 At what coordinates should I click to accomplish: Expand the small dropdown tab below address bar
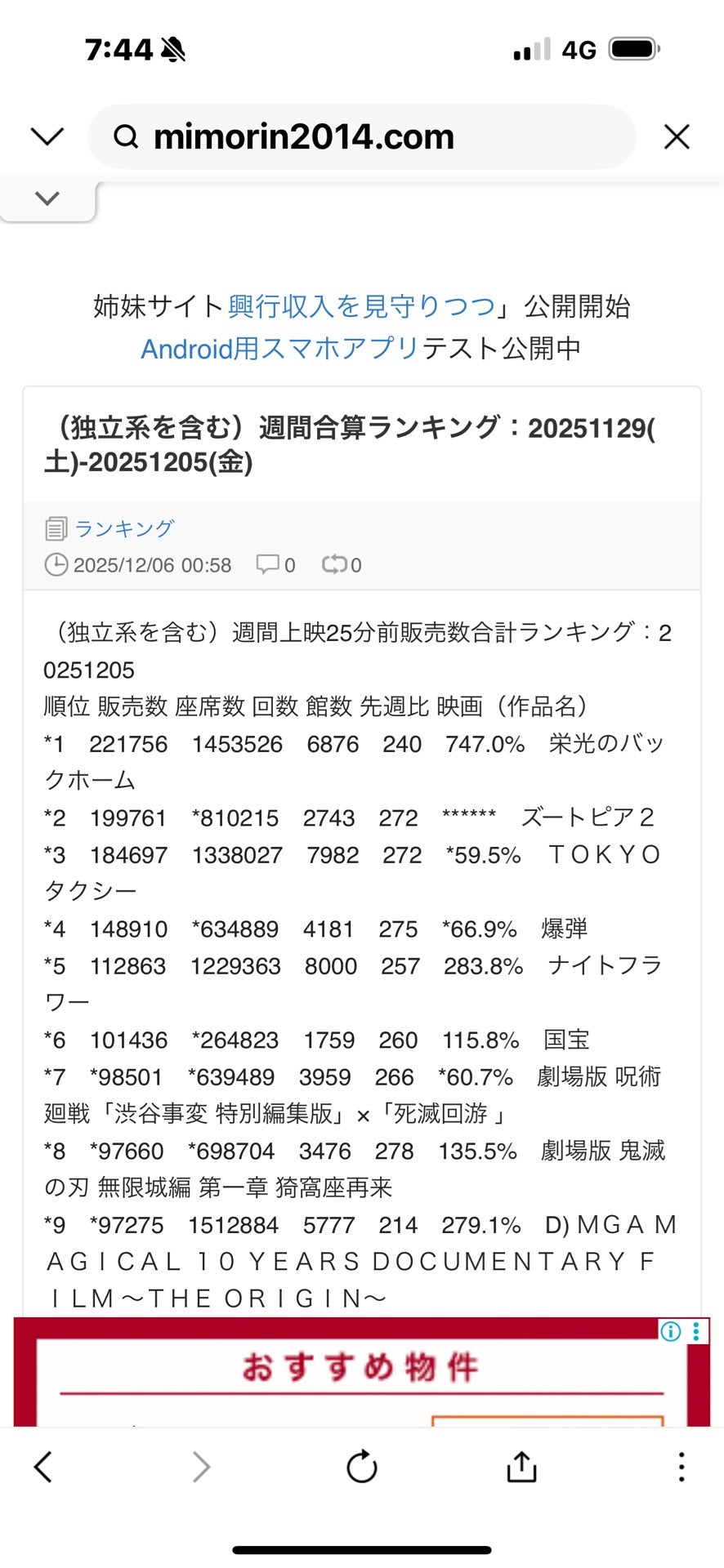(x=47, y=198)
